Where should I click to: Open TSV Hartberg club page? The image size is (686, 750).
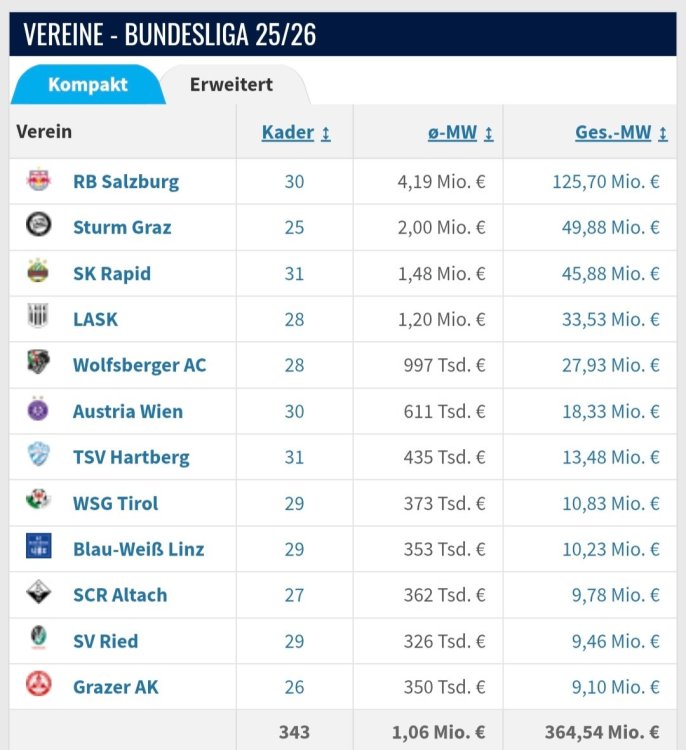pos(131,457)
